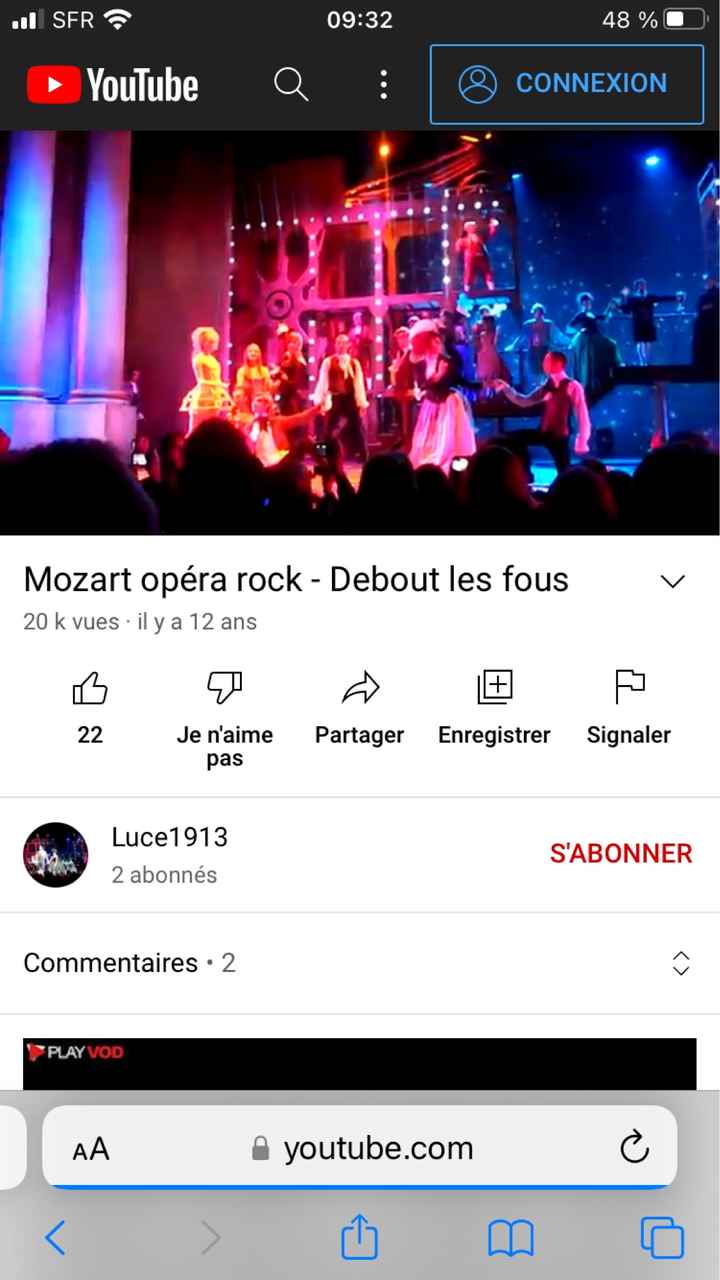Open Safari bookmarks
This screenshot has height=1280, width=720.
(510, 1238)
